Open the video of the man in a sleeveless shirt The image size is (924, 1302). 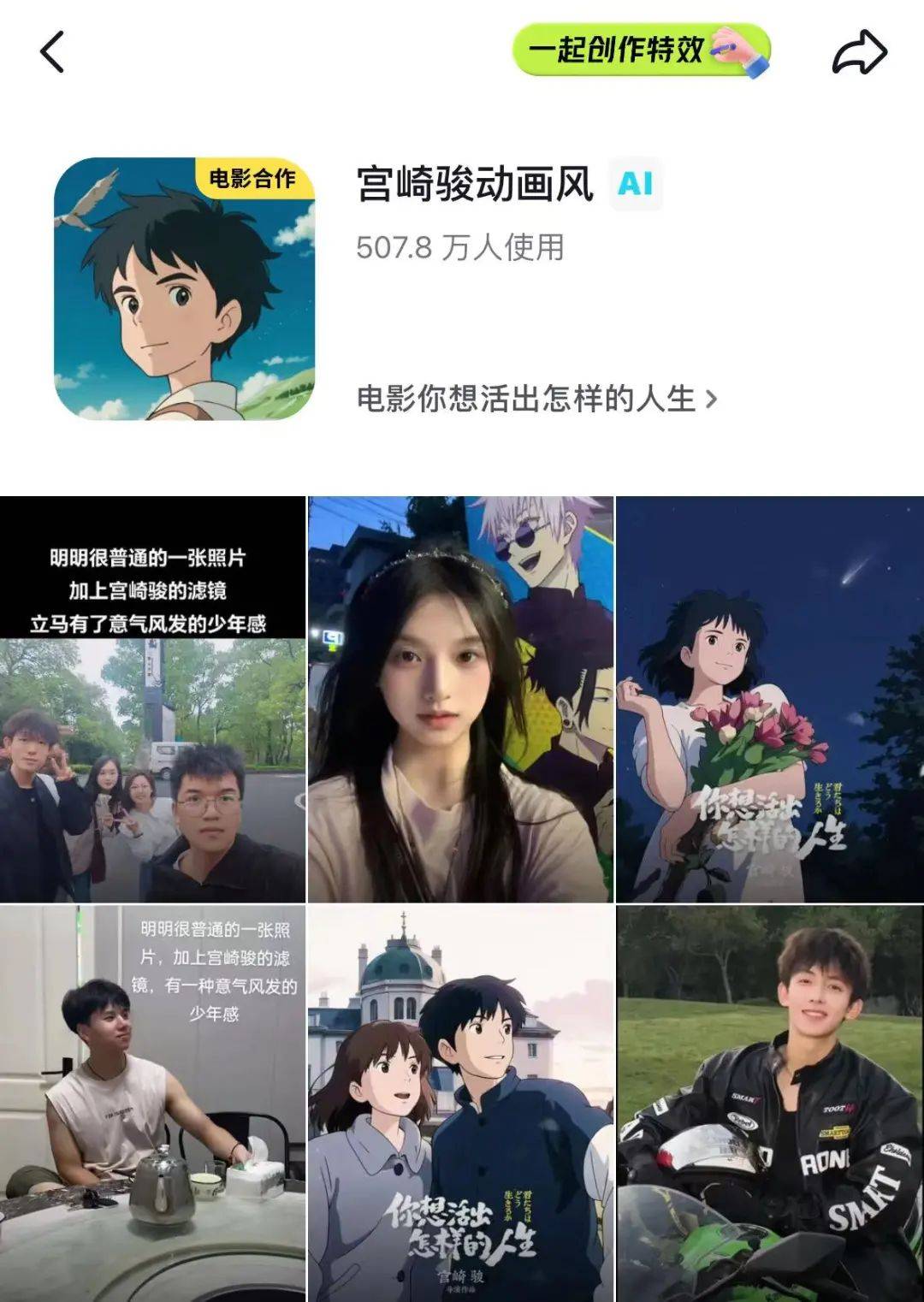pyautogui.click(x=152, y=1104)
